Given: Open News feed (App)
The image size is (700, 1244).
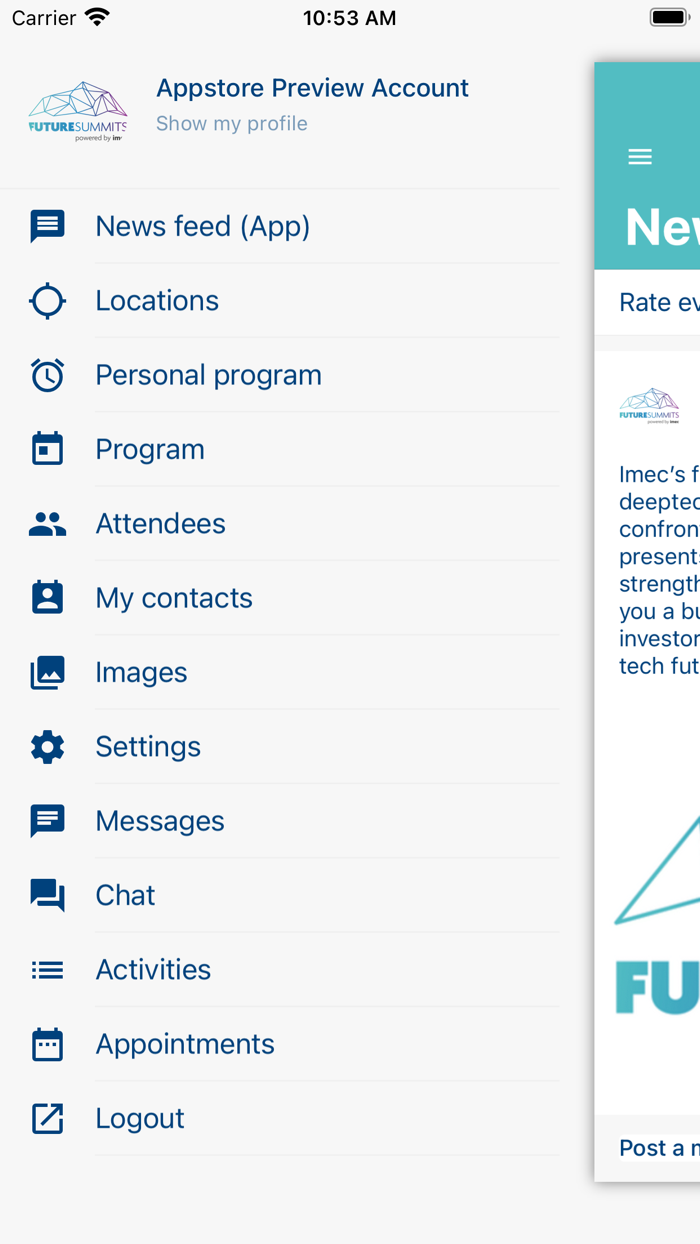Looking at the screenshot, I should point(203,227).
